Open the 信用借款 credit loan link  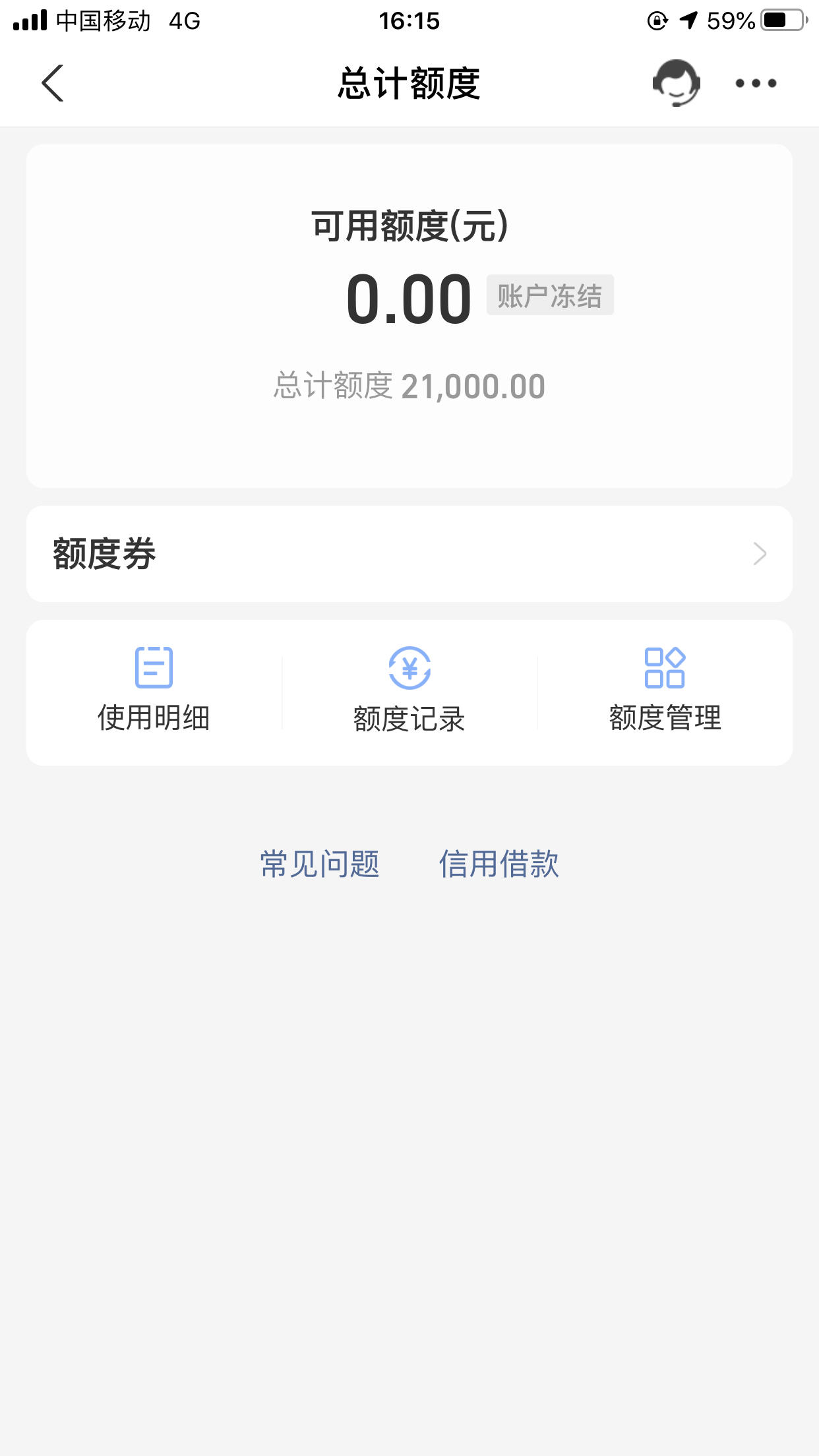pos(499,864)
